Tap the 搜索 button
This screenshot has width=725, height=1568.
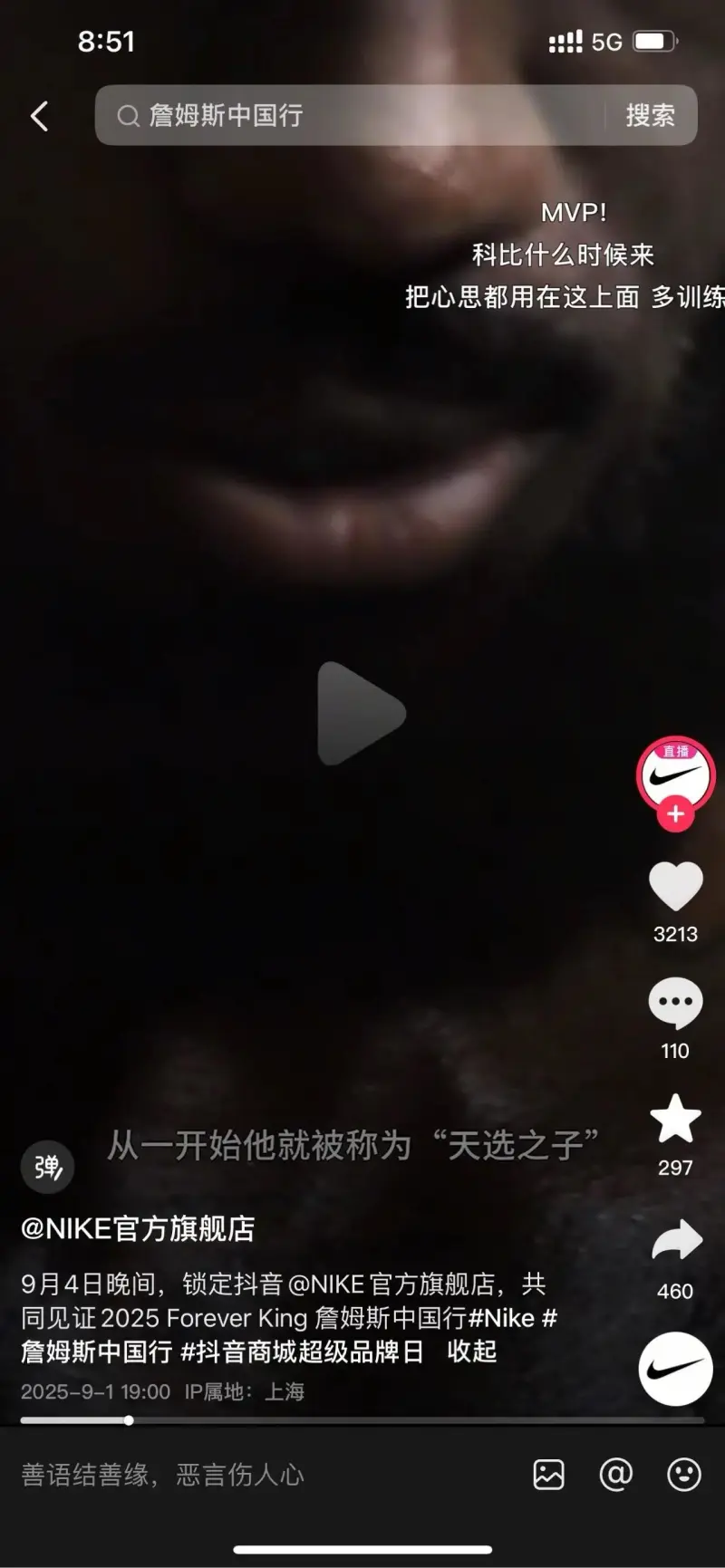point(650,116)
